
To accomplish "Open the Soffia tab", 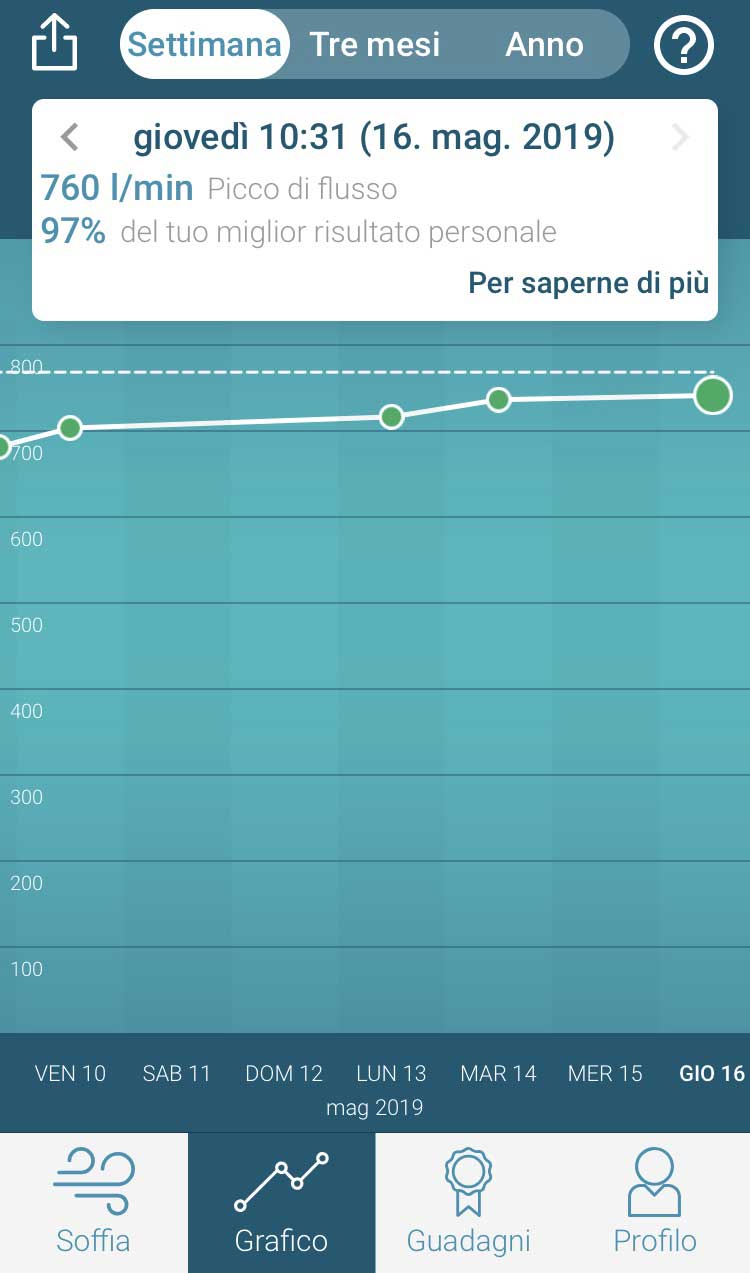I will click(93, 1203).
